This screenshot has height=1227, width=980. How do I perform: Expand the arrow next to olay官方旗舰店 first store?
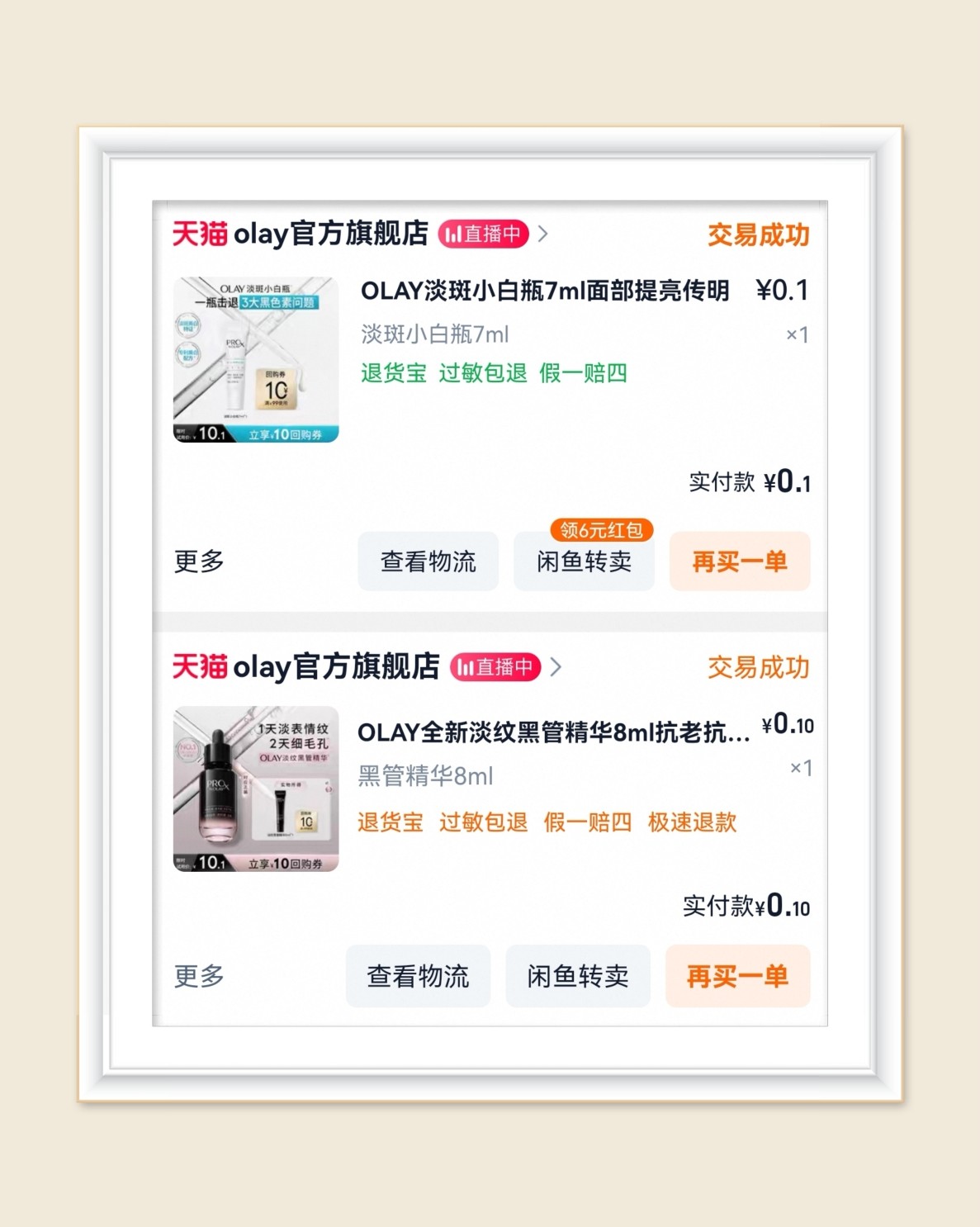(x=543, y=234)
